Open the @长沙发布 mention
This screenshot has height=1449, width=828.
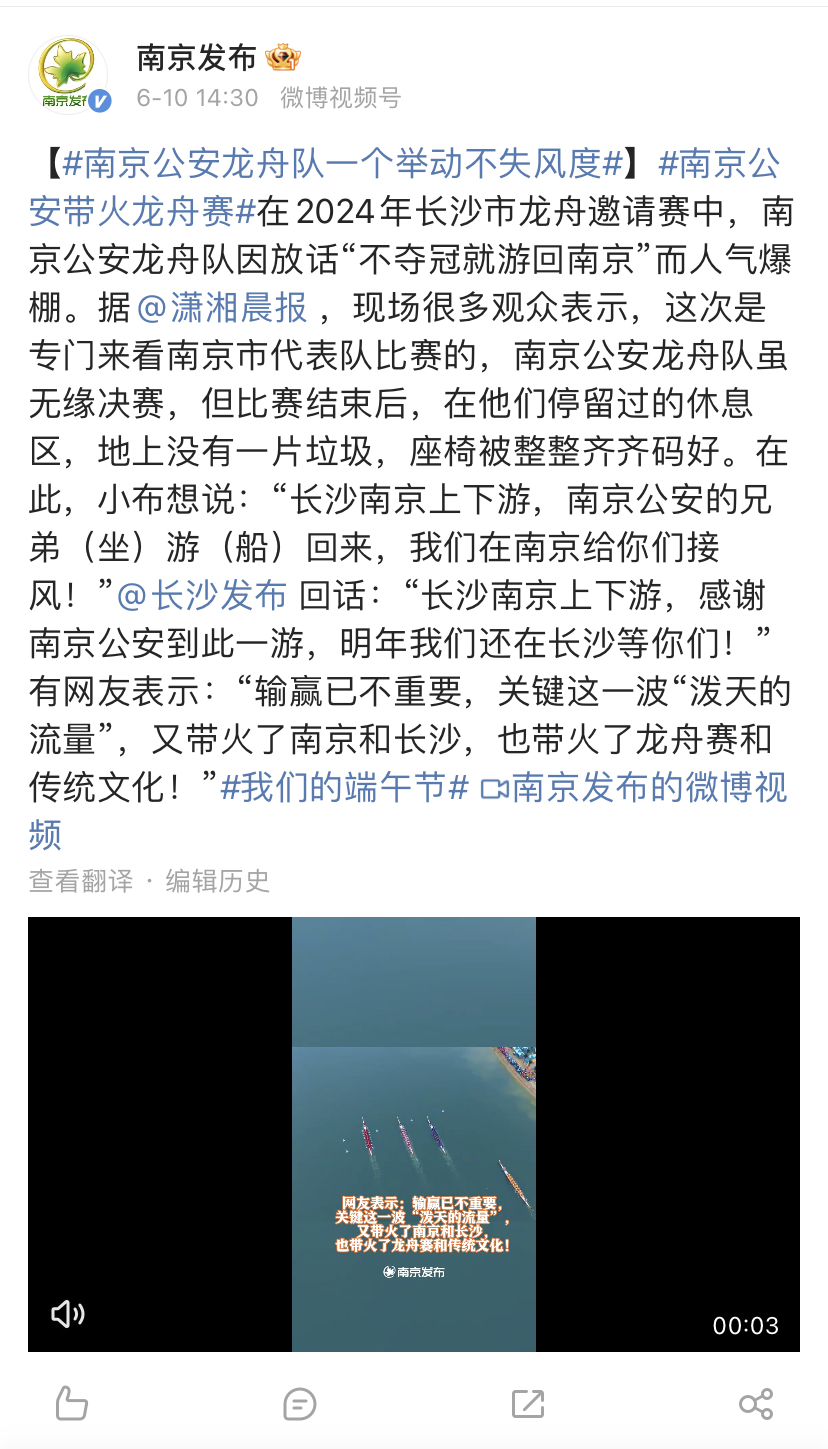203,595
